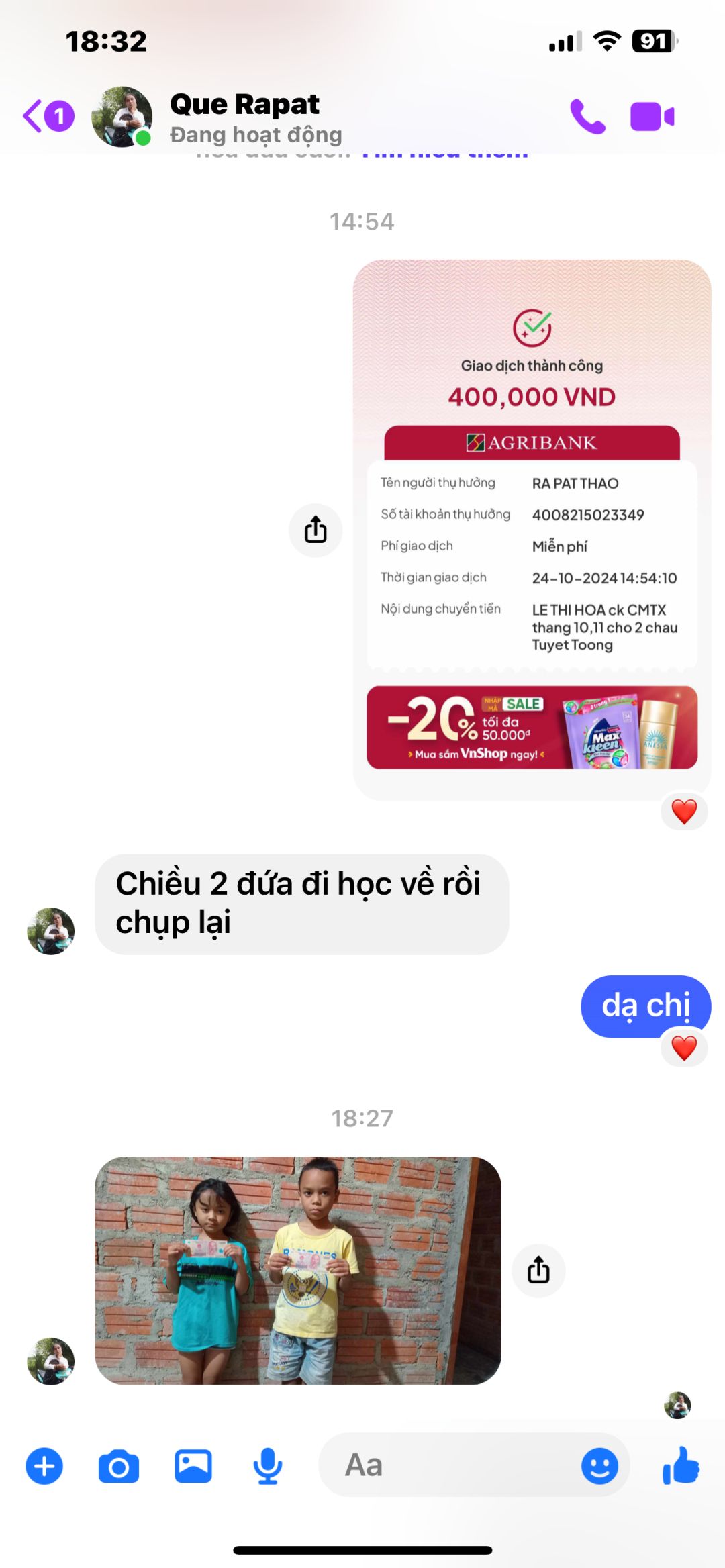
Task: Open the emoji picker
Action: pyautogui.click(x=599, y=1465)
